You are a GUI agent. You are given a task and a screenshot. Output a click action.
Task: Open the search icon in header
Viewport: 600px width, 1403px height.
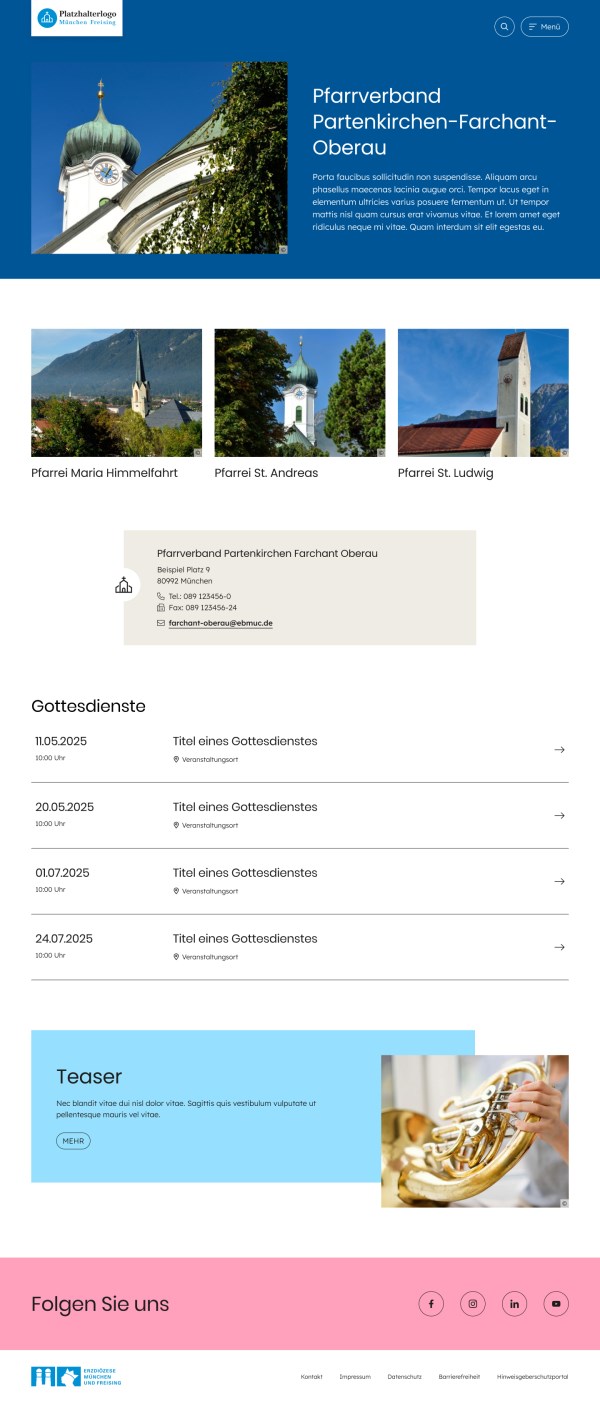pyautogui.click(x=504, y=27)
